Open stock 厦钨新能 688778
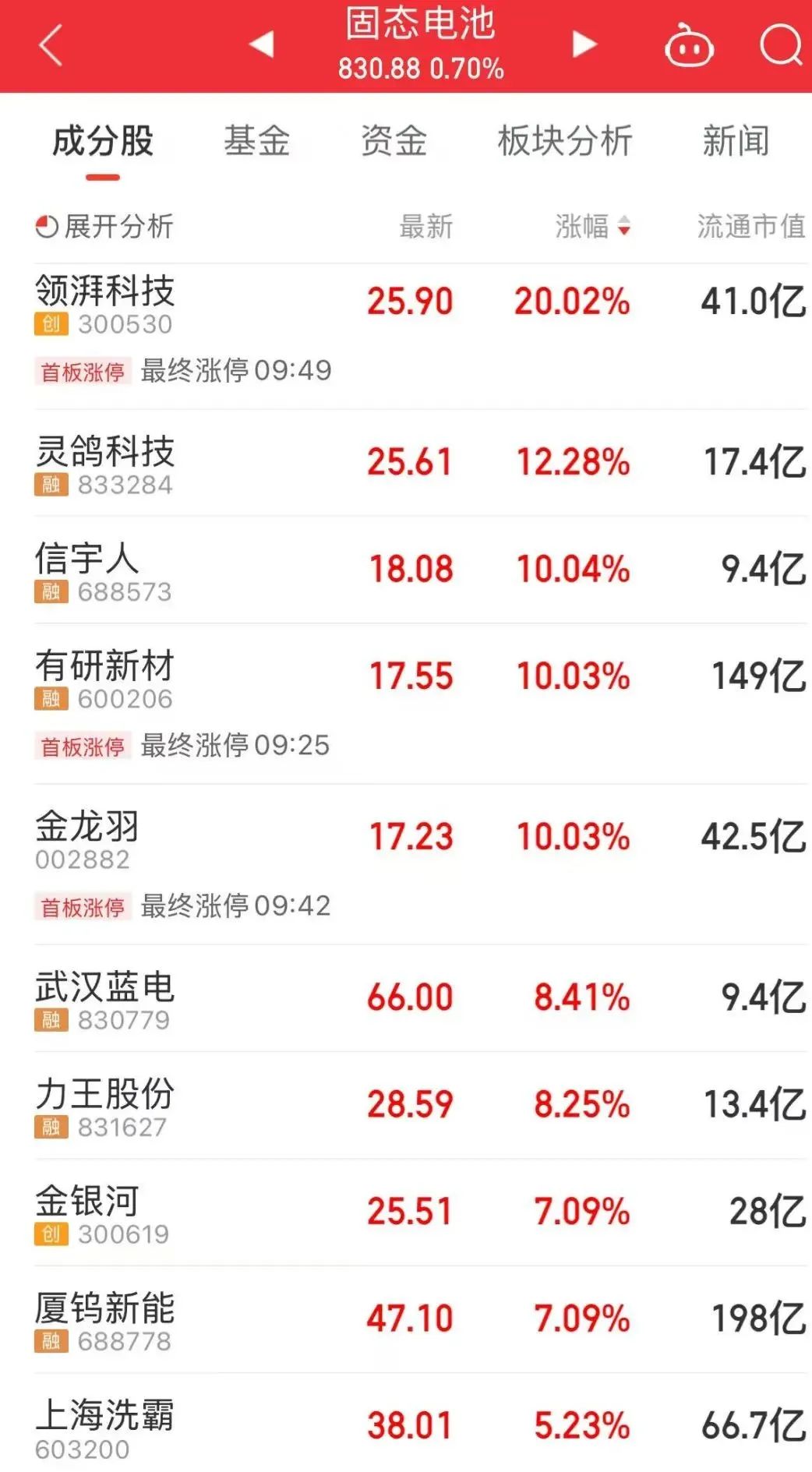Viewport: 812px width, 1472px height. [x=105, y=1319]
